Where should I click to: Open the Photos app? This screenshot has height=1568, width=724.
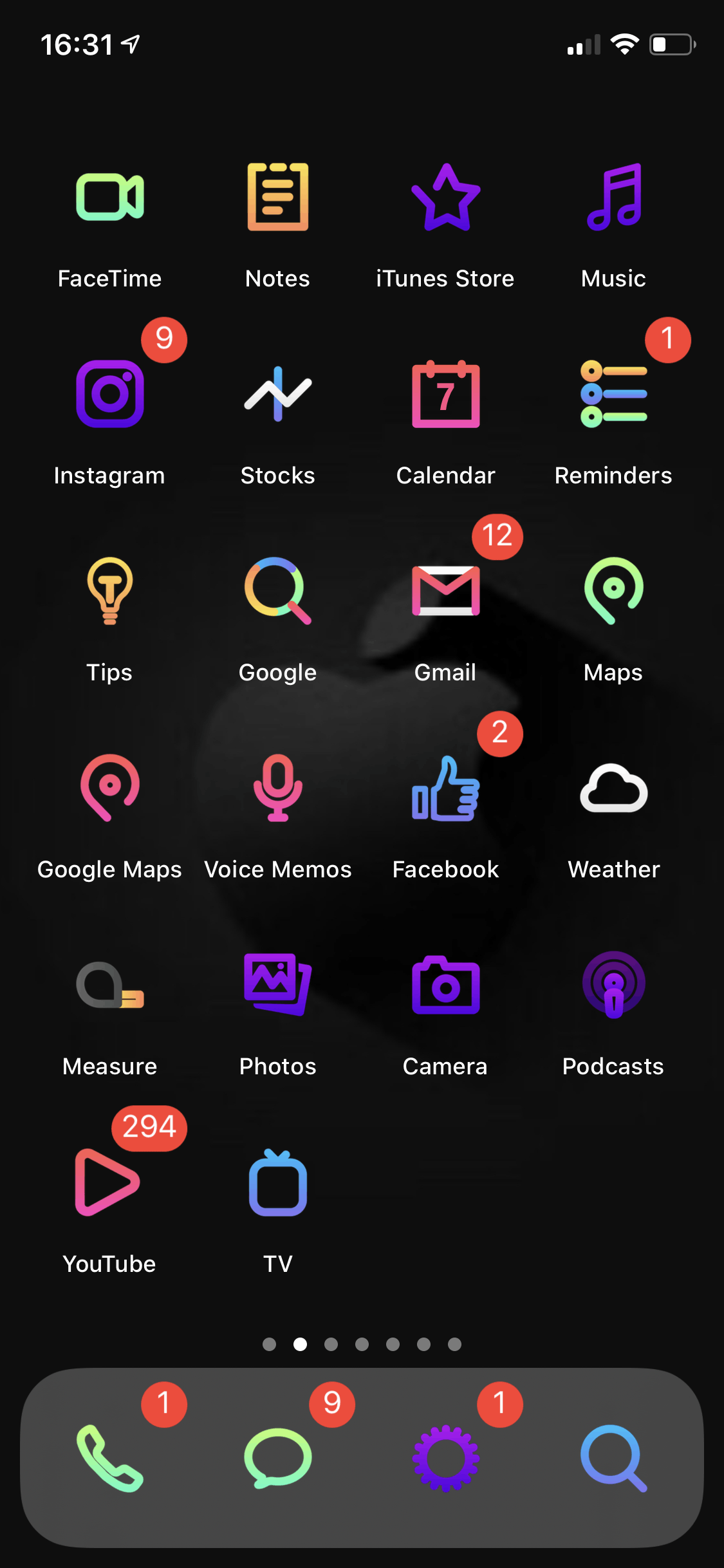278,985
